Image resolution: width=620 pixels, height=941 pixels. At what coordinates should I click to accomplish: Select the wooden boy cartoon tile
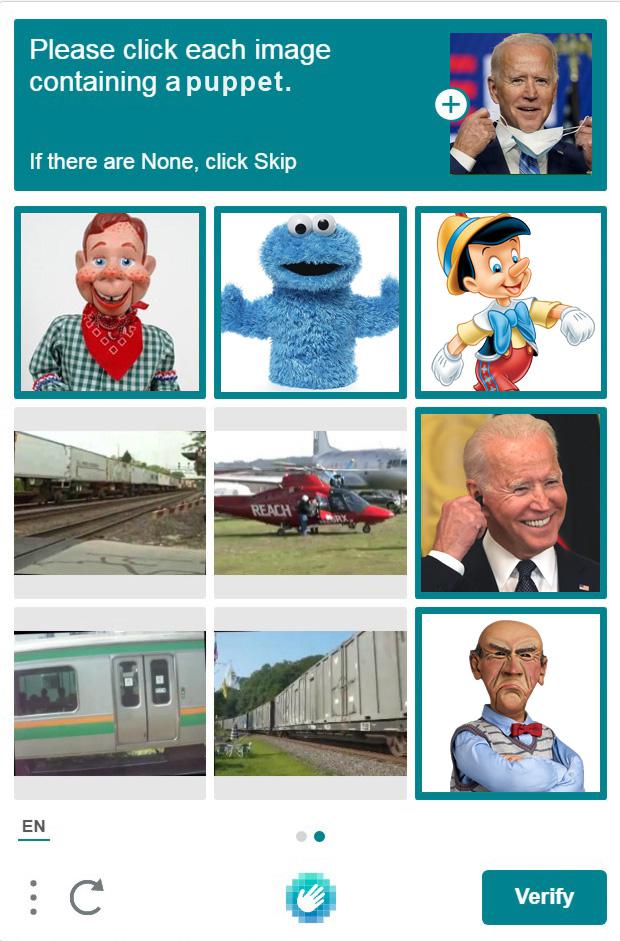(x=510, y=302)
